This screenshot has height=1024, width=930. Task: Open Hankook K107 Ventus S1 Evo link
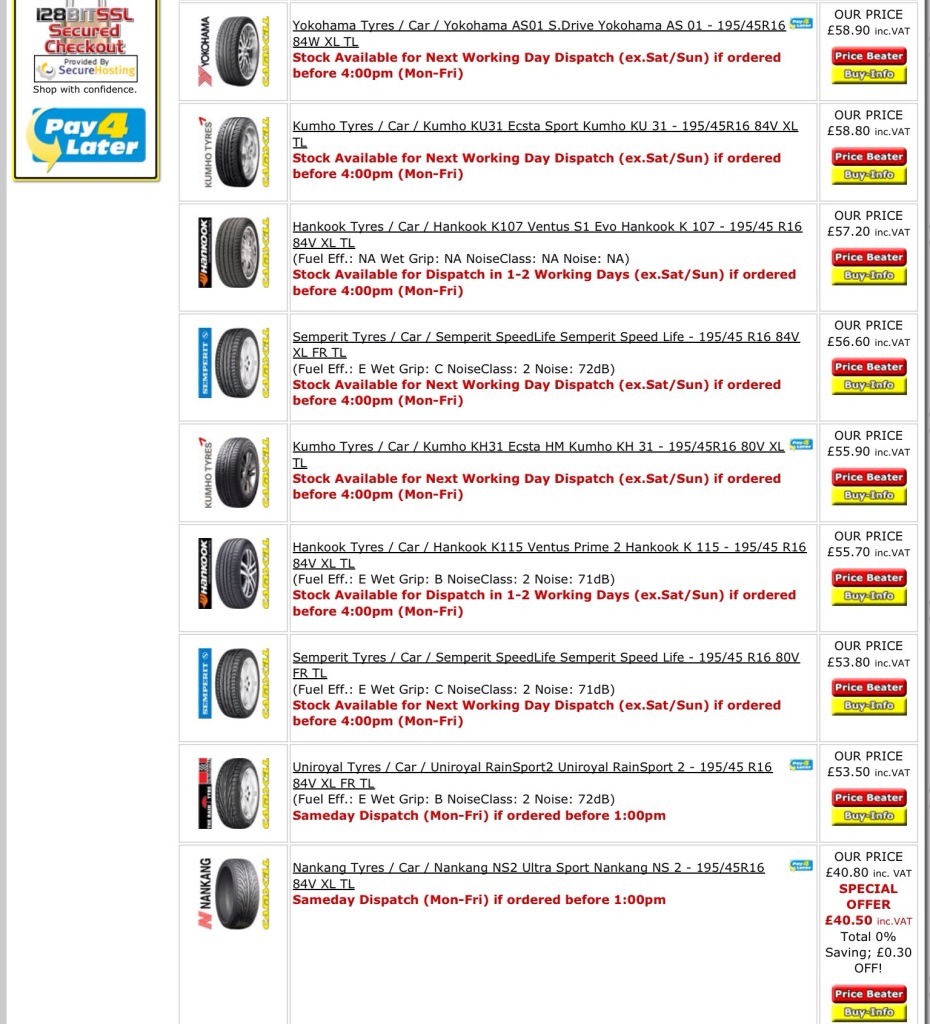click(547, 227)
